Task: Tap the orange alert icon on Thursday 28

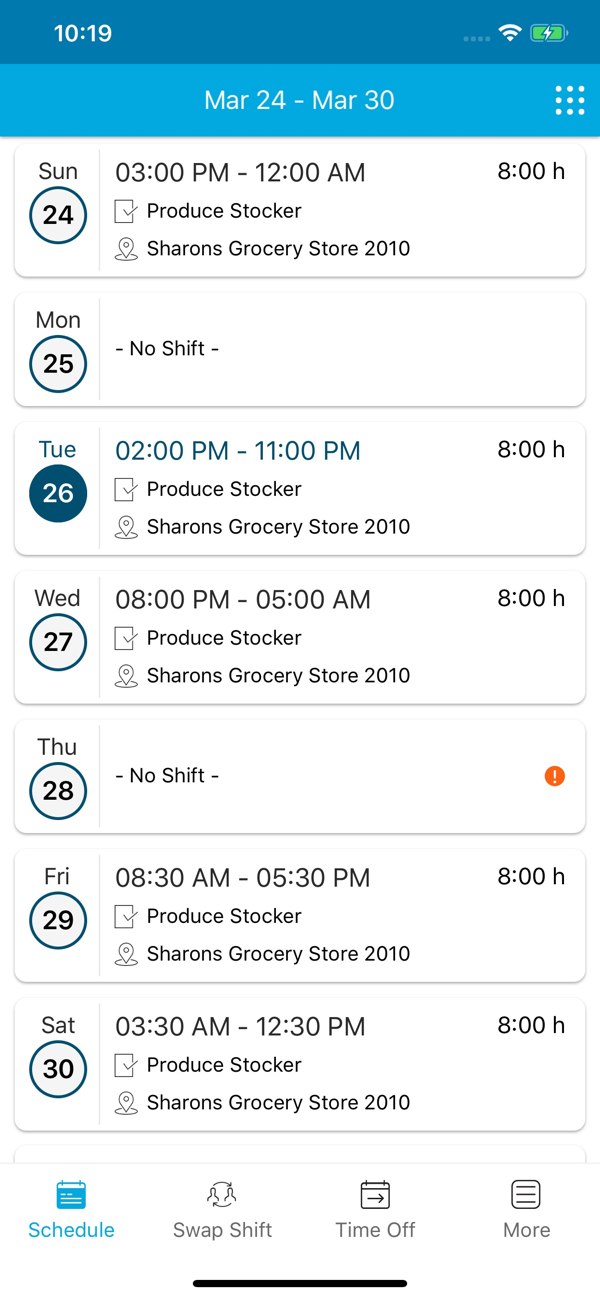Action: click(x=555, y=776)
